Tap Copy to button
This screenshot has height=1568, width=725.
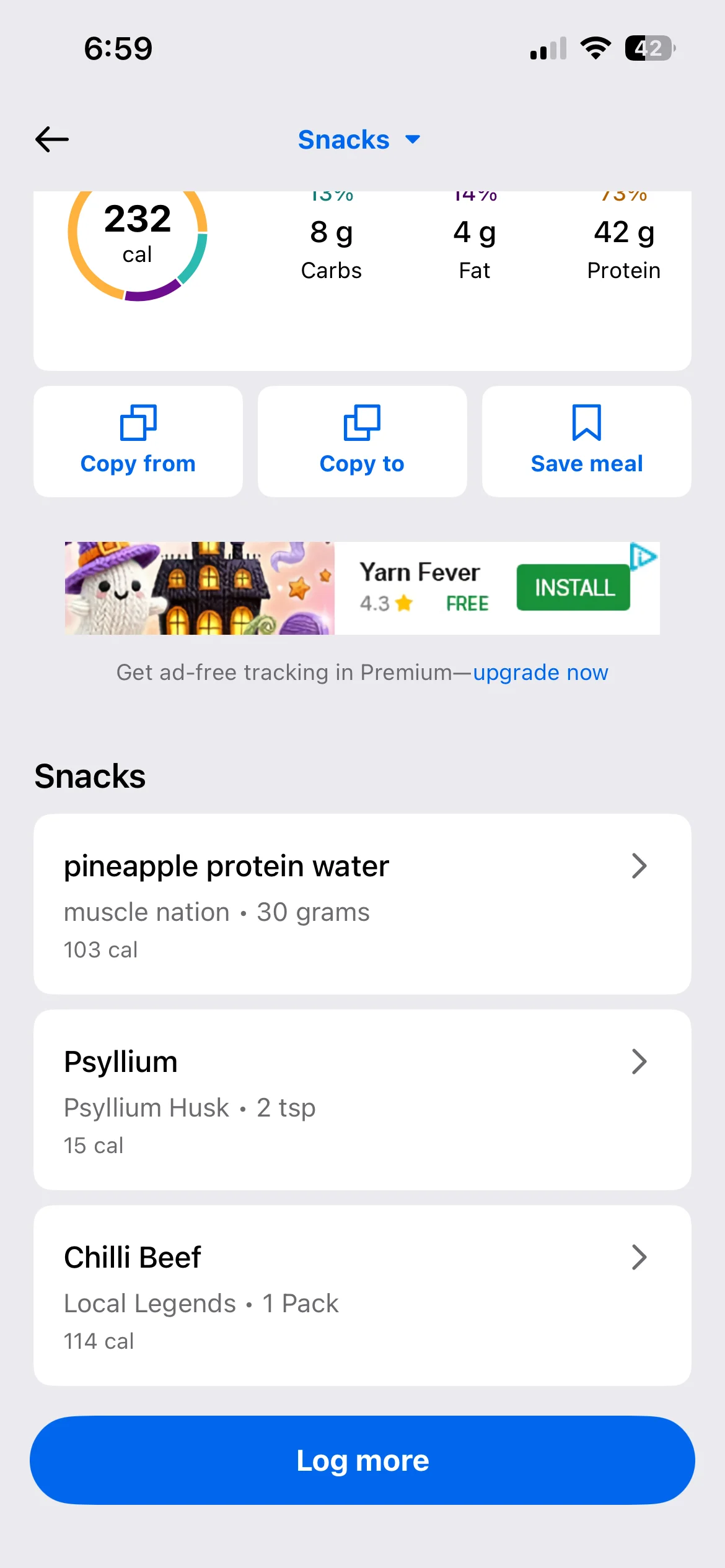point(362,442)
